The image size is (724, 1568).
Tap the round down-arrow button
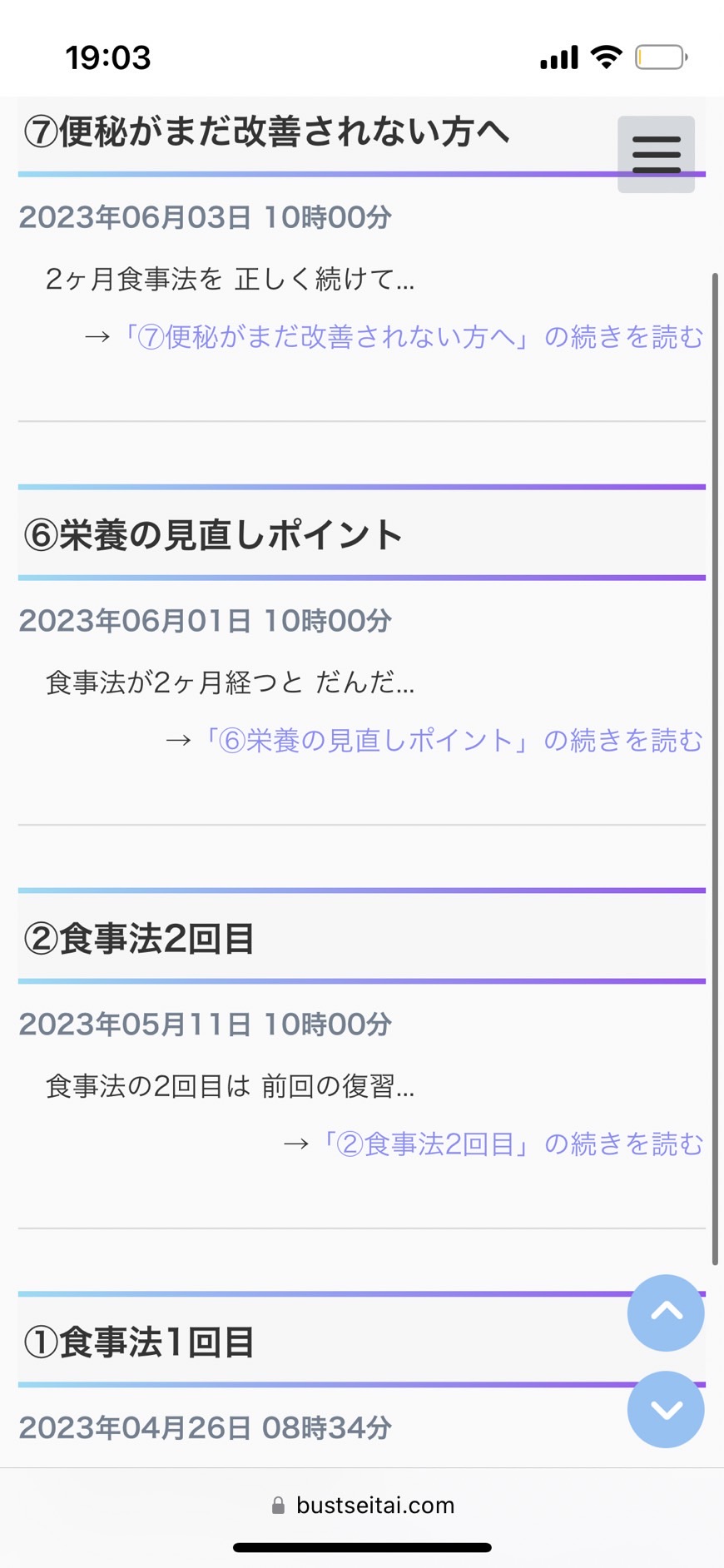click(666, 1410)
